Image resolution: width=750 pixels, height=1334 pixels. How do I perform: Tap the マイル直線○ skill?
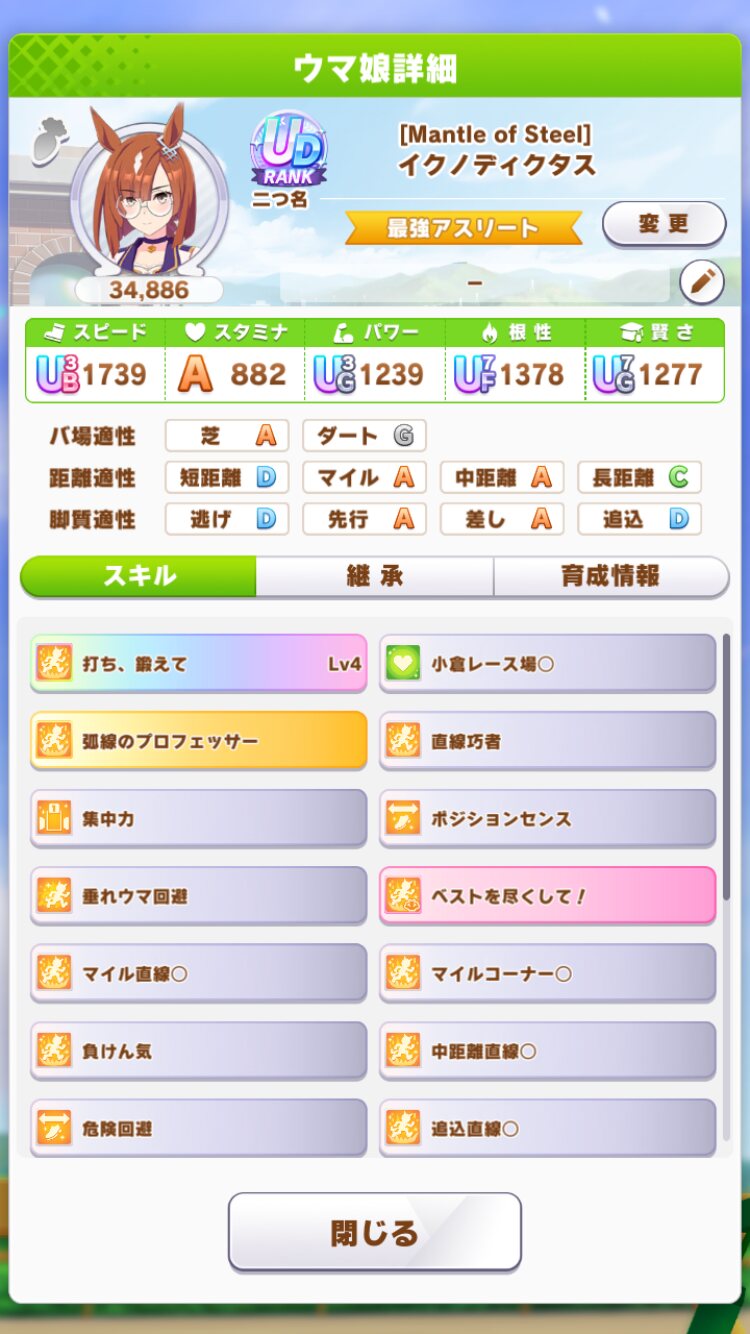[198, 972]
